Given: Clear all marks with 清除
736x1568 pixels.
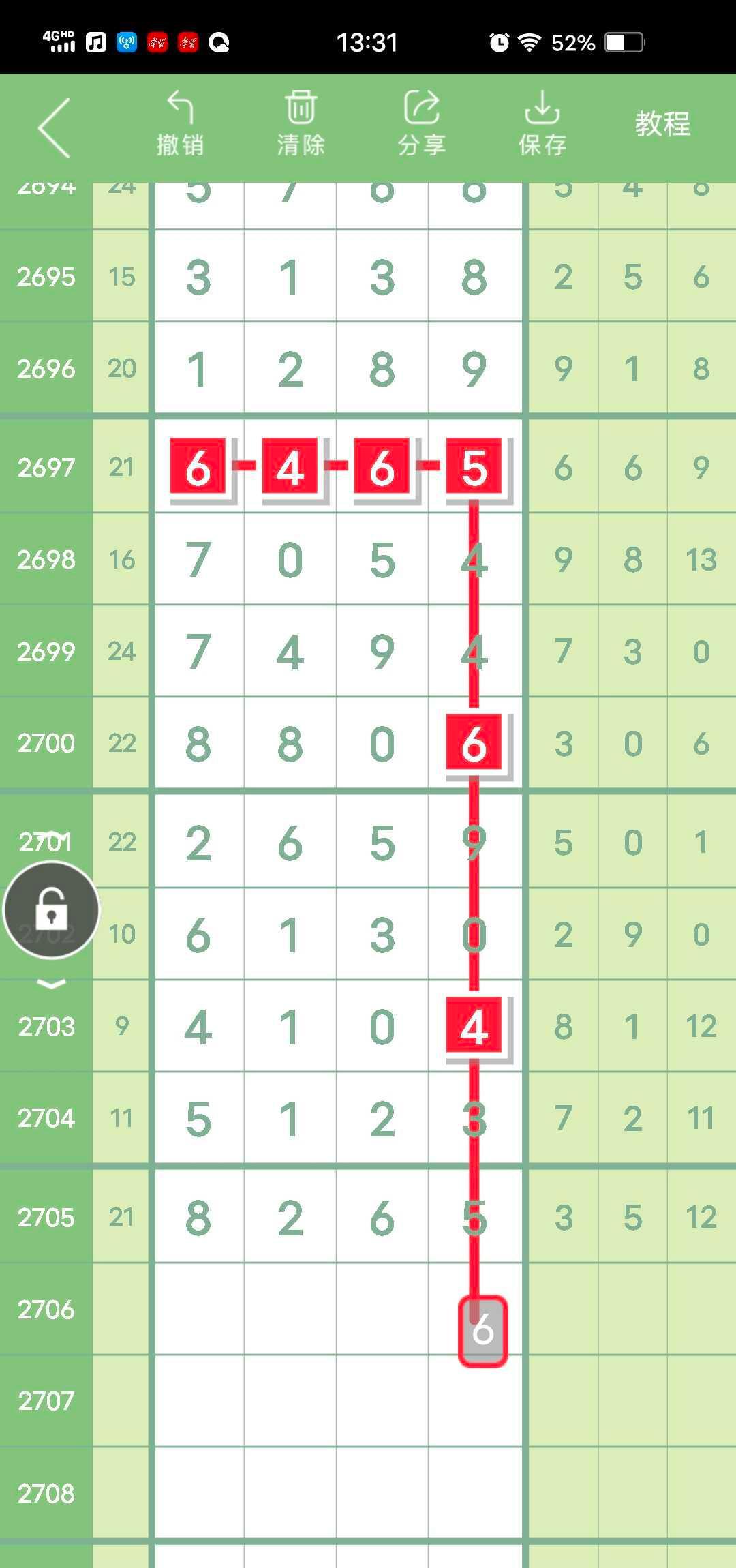Looking at the screenshot, I should click(301, 124).
